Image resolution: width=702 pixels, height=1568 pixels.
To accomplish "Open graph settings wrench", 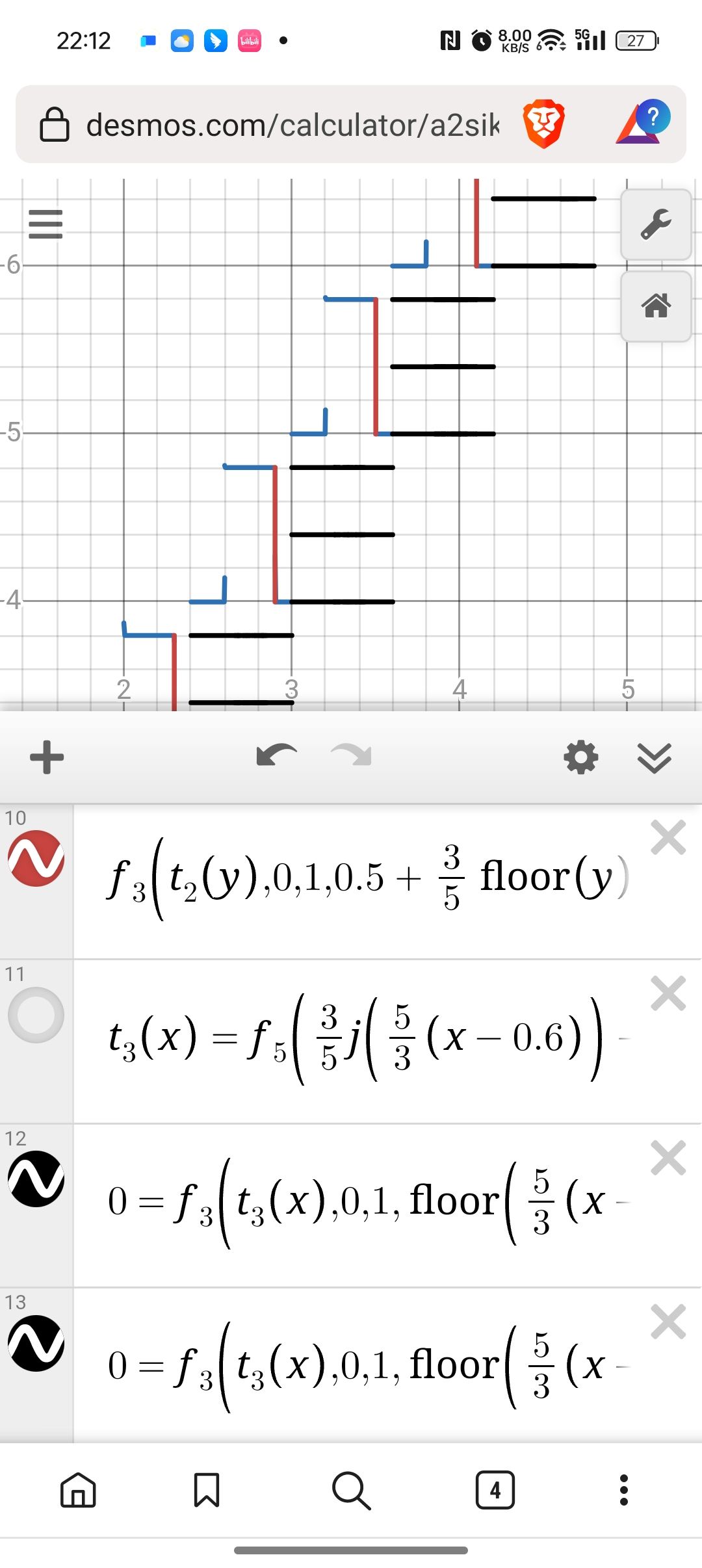I will coord(655,225).
